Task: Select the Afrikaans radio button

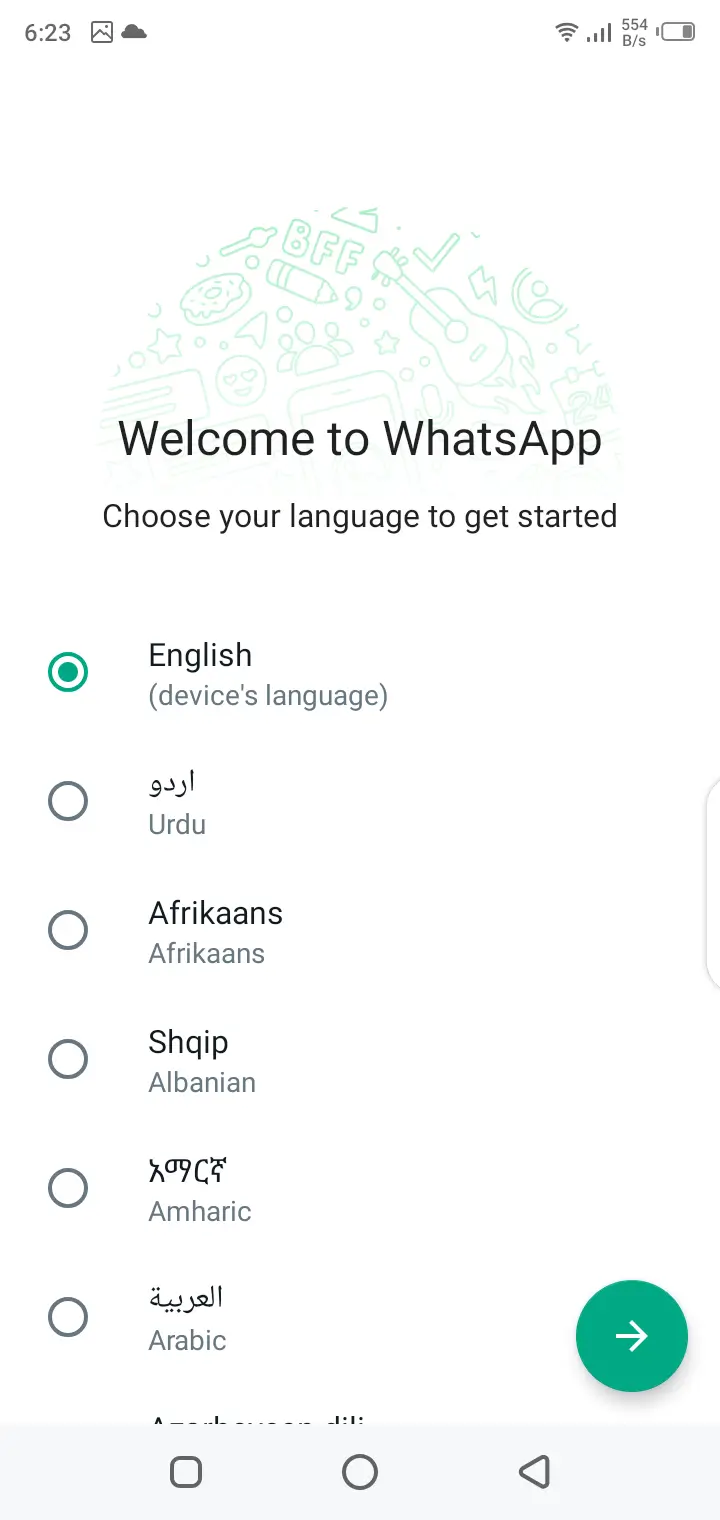Action: [x=68, y=930]
